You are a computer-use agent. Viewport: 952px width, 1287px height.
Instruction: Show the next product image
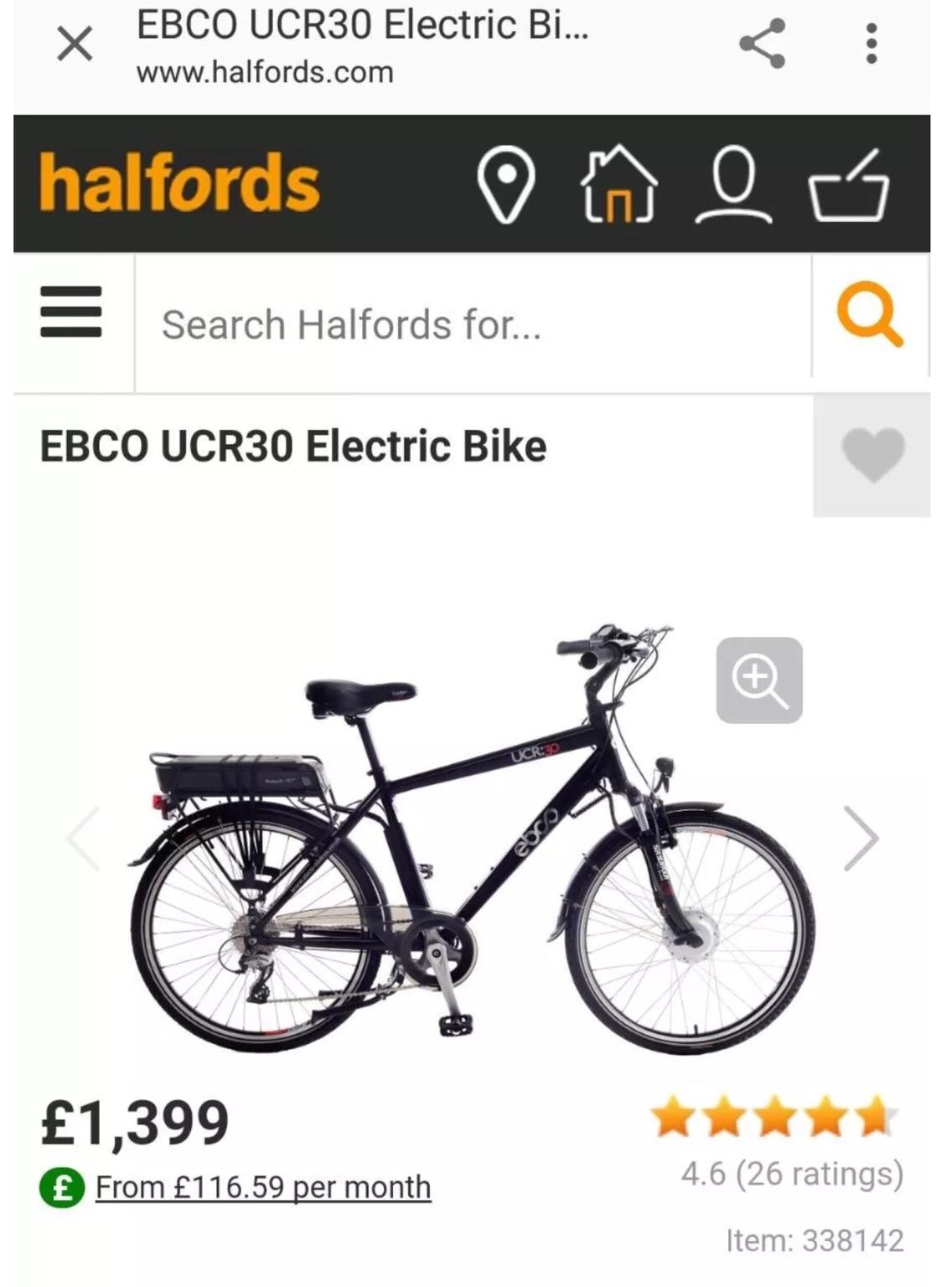(x=860, y=838)
